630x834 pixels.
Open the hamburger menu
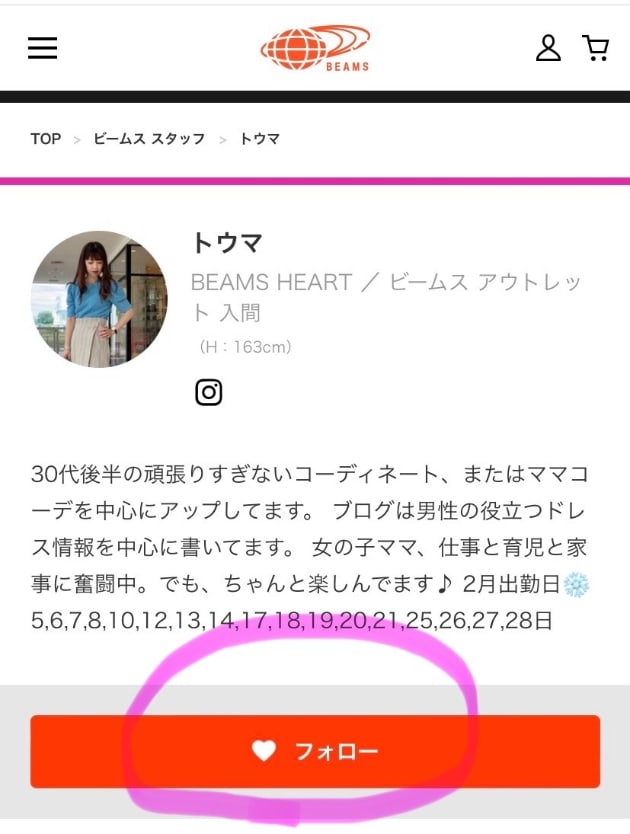click(x=42, y=47)
